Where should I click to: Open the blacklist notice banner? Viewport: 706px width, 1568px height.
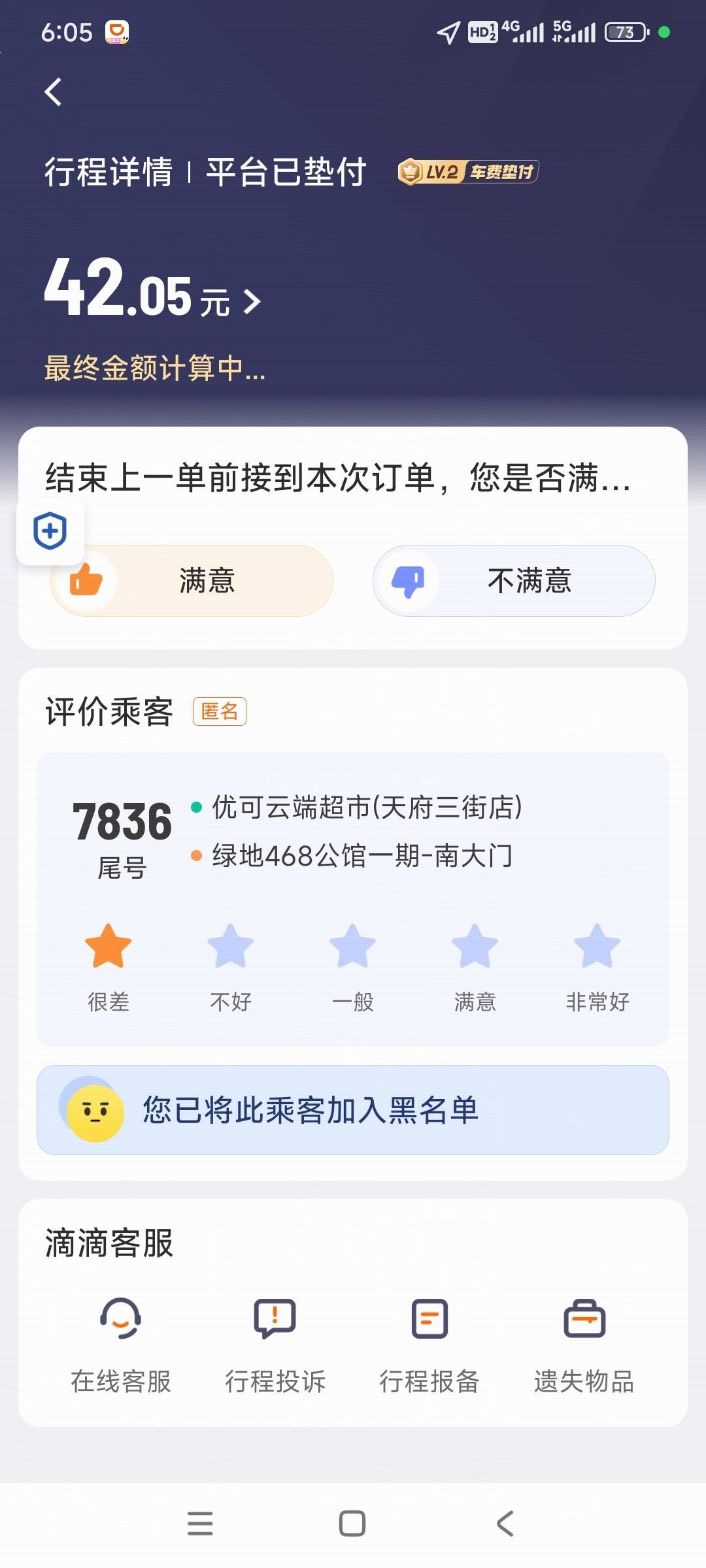pyautogui.click(x=353, y=1110)
